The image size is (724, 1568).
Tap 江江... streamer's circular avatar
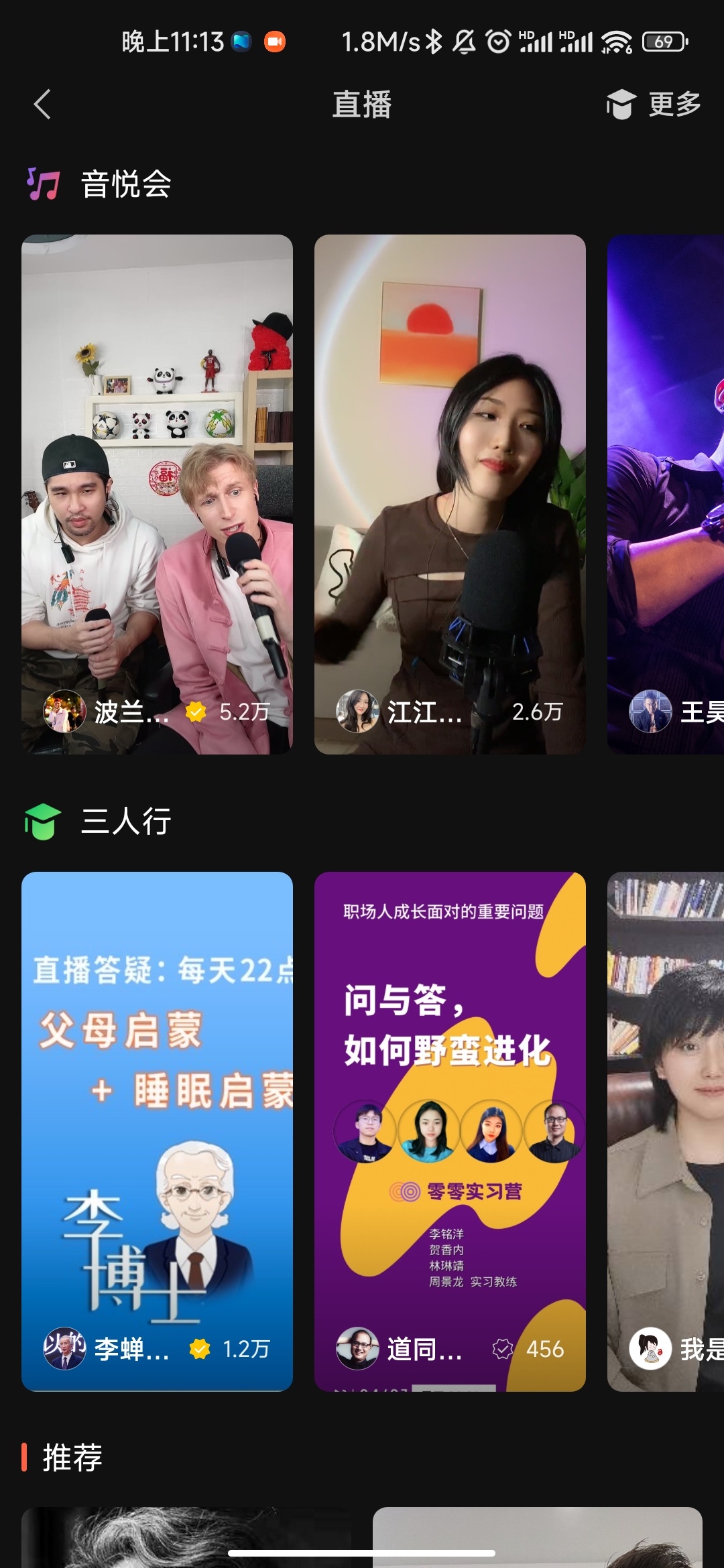(357, 713)
